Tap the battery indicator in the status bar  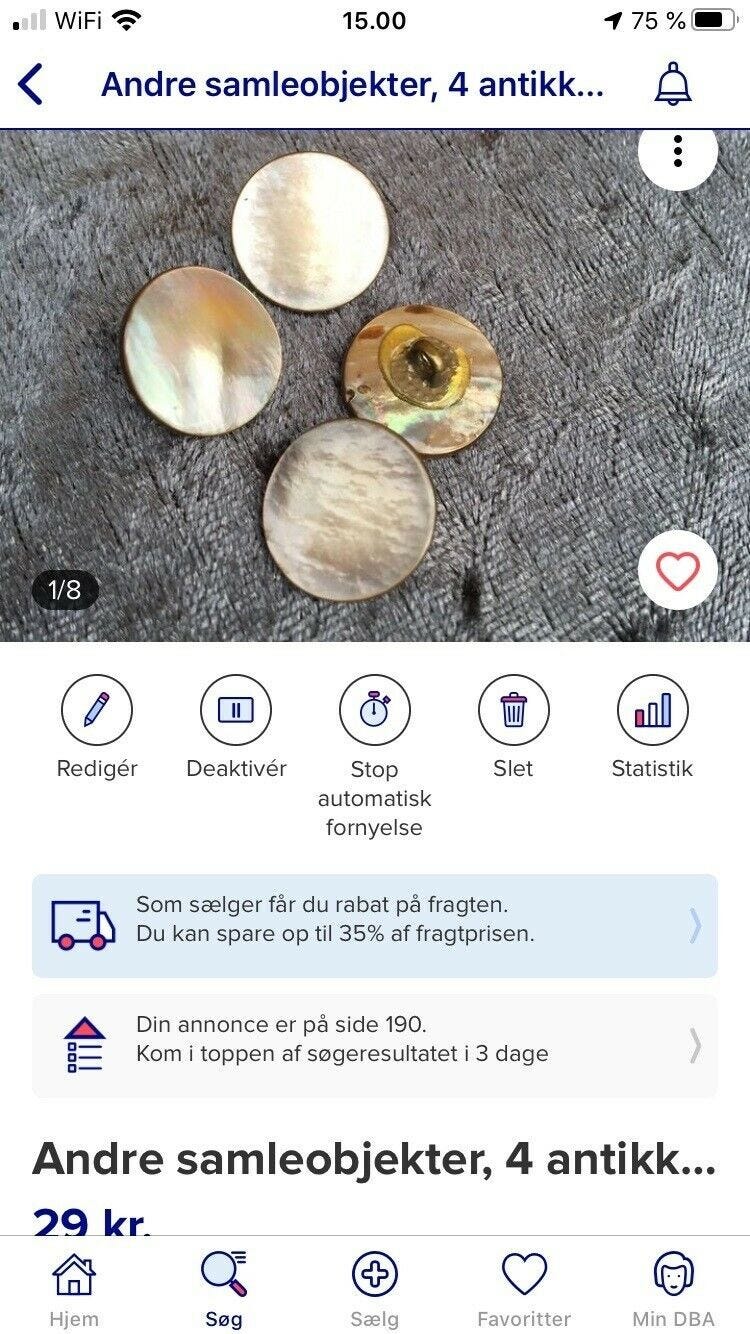tap(712, 18)
